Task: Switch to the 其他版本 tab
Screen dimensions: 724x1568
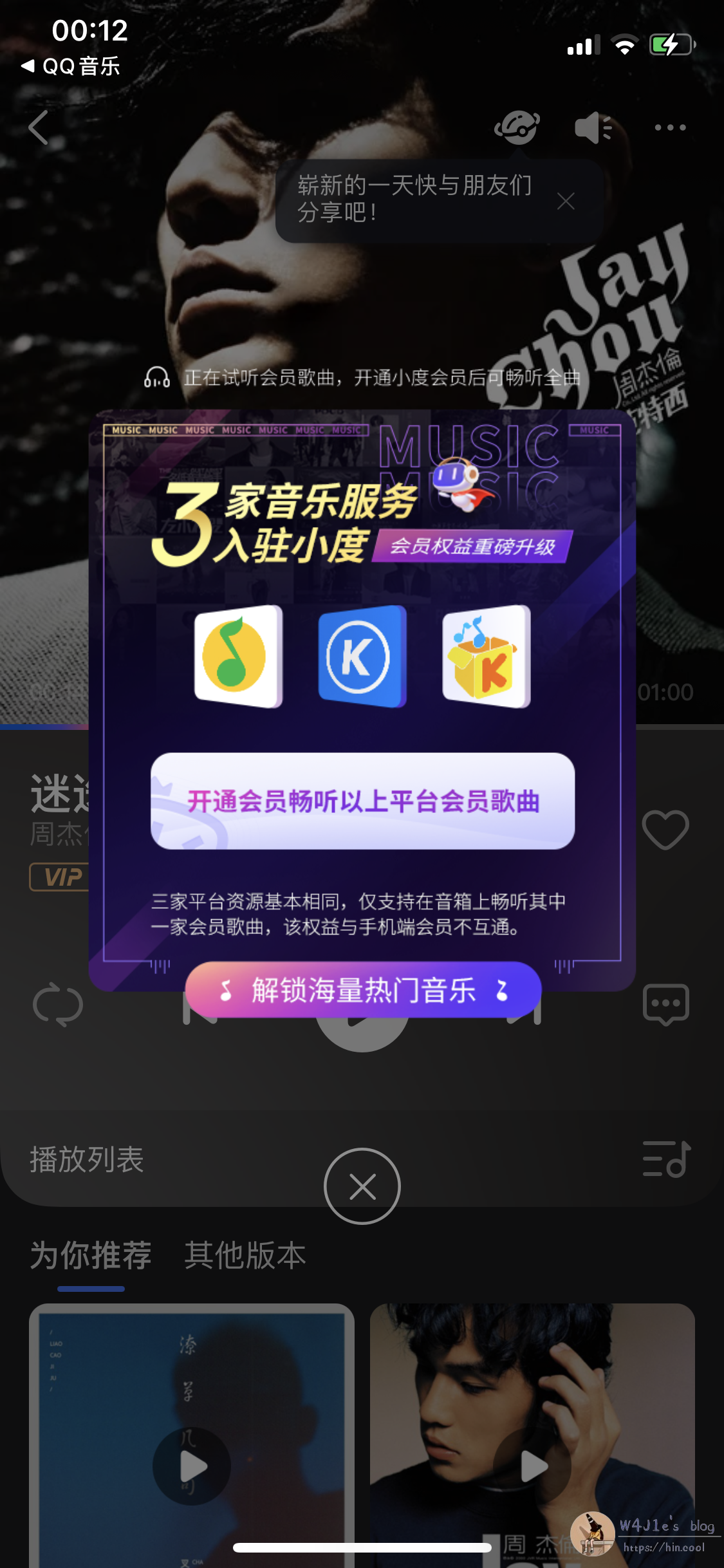Action: 243,1253
